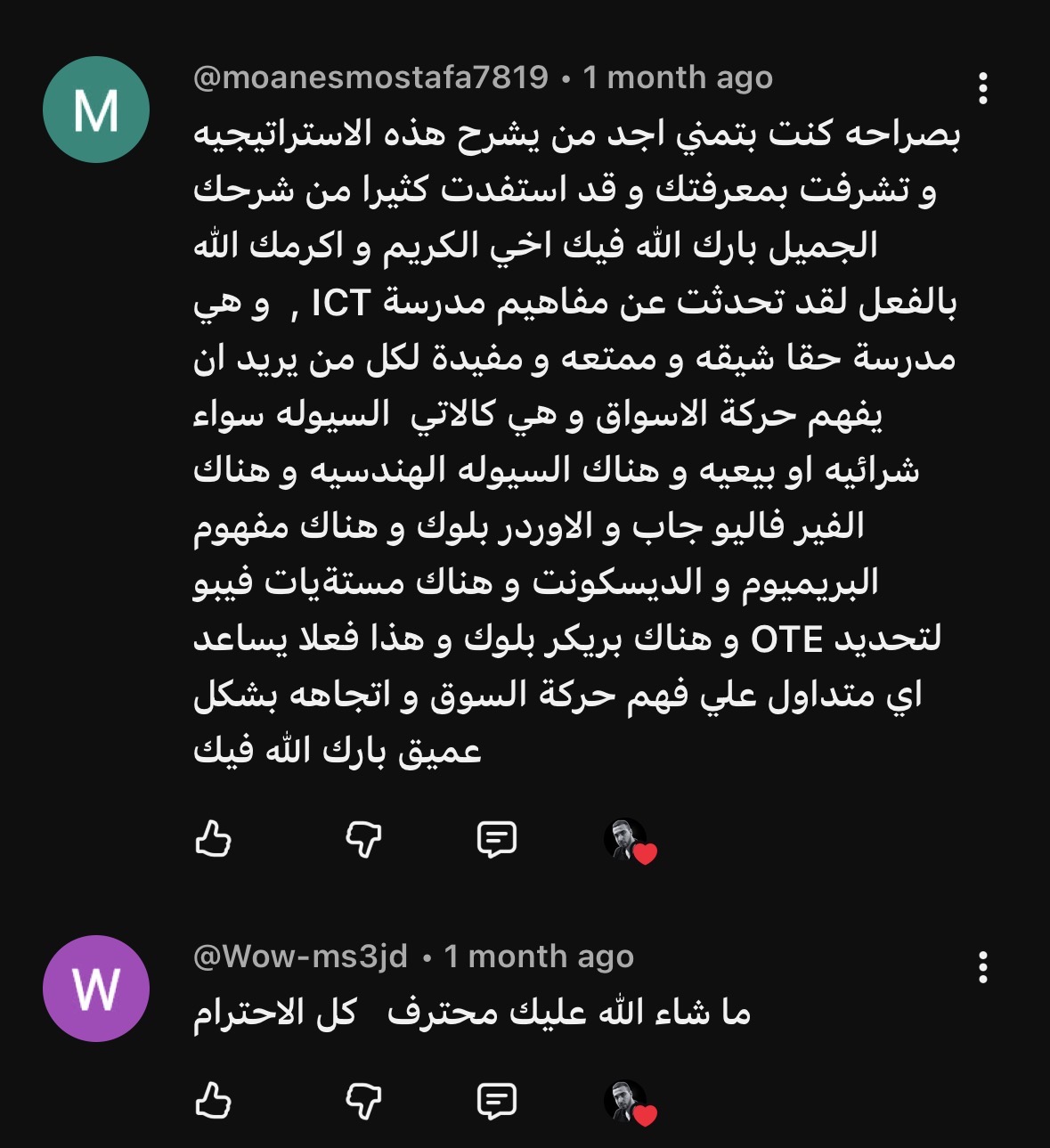Image resolution: width=1050 pixels, height=1148 pixels.
Task: Open Wow-ms3jd's channel avatar
Action: (96, 989)
